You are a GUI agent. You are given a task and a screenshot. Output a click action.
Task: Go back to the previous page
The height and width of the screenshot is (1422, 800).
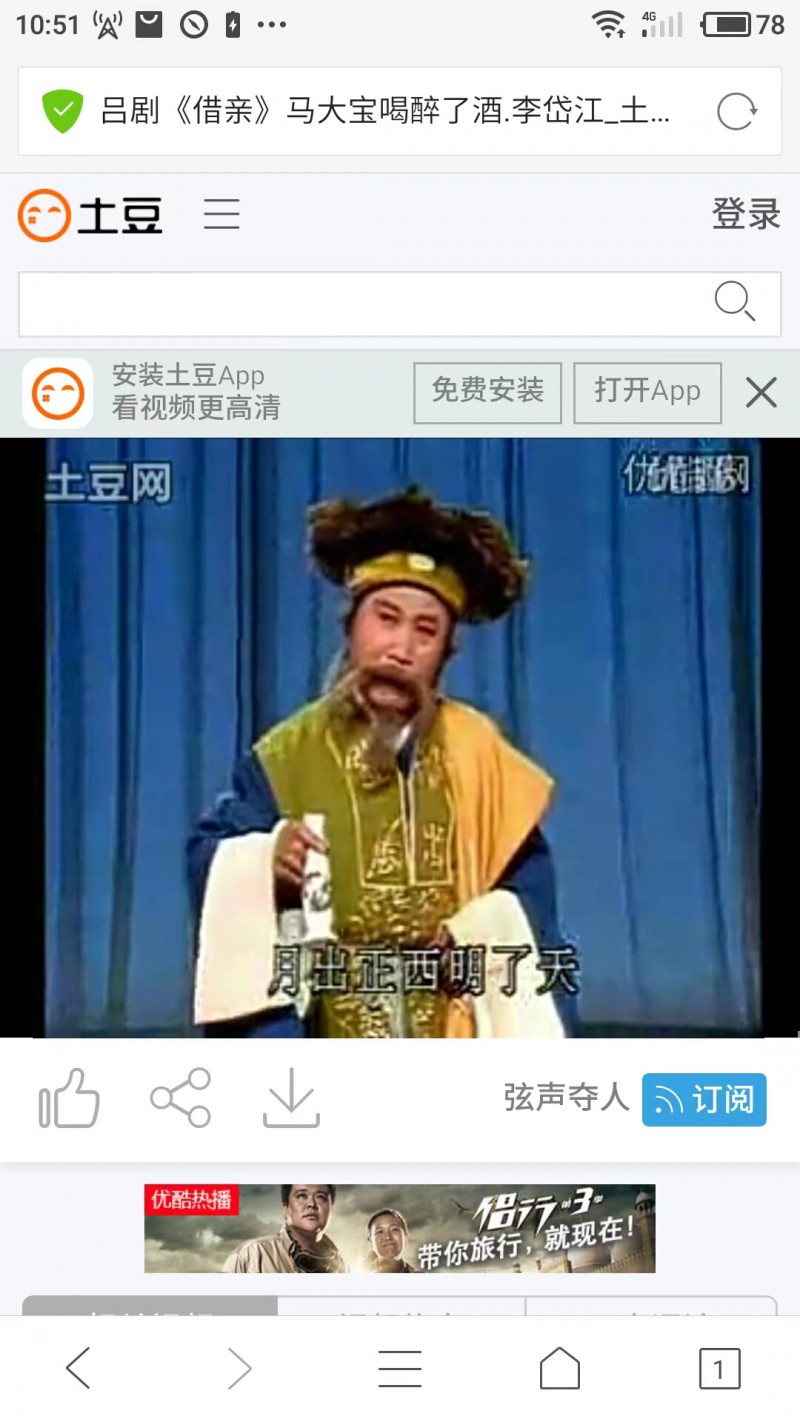[x=78, y=1368]
